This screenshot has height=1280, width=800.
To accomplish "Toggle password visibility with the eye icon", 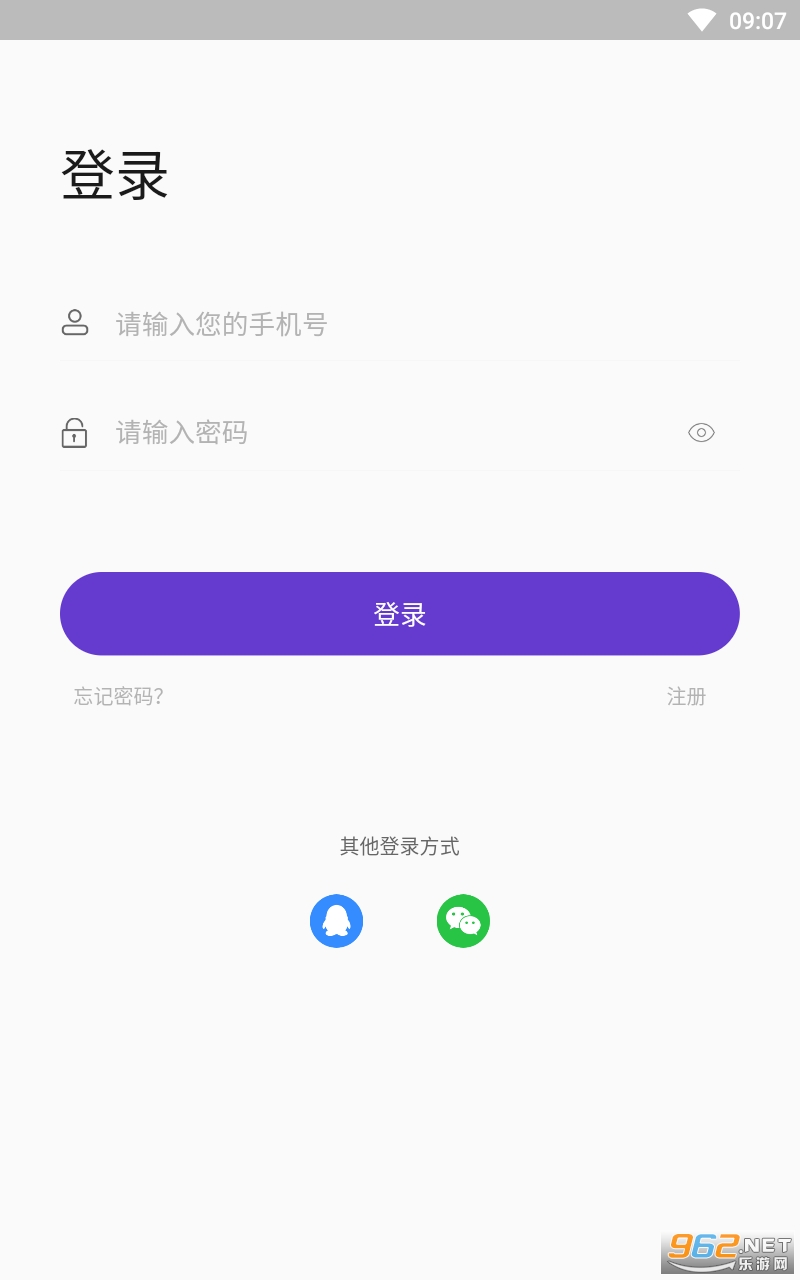I will click(701, 433).
